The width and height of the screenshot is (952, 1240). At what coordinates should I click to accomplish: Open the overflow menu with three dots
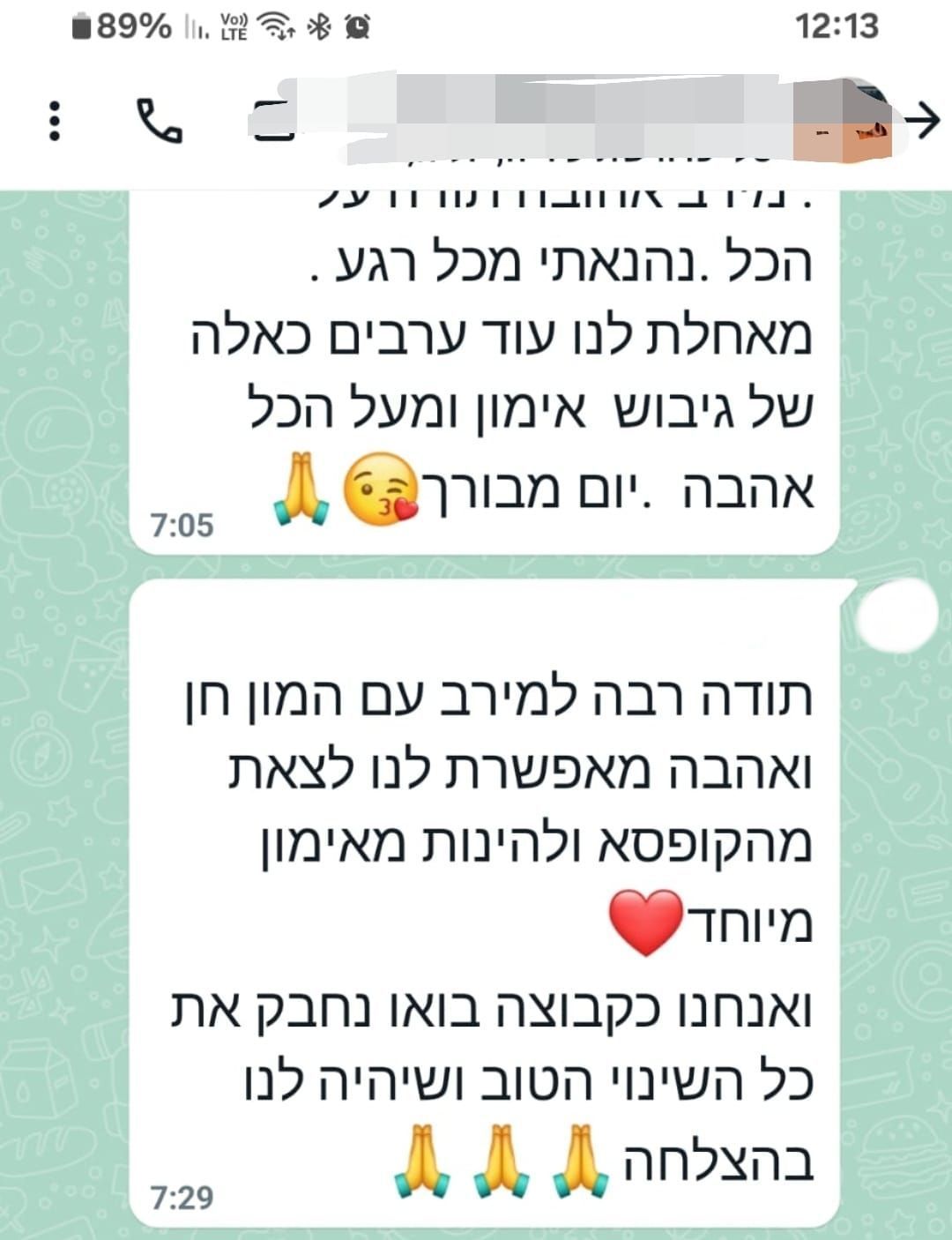click(x=54, y=121)
